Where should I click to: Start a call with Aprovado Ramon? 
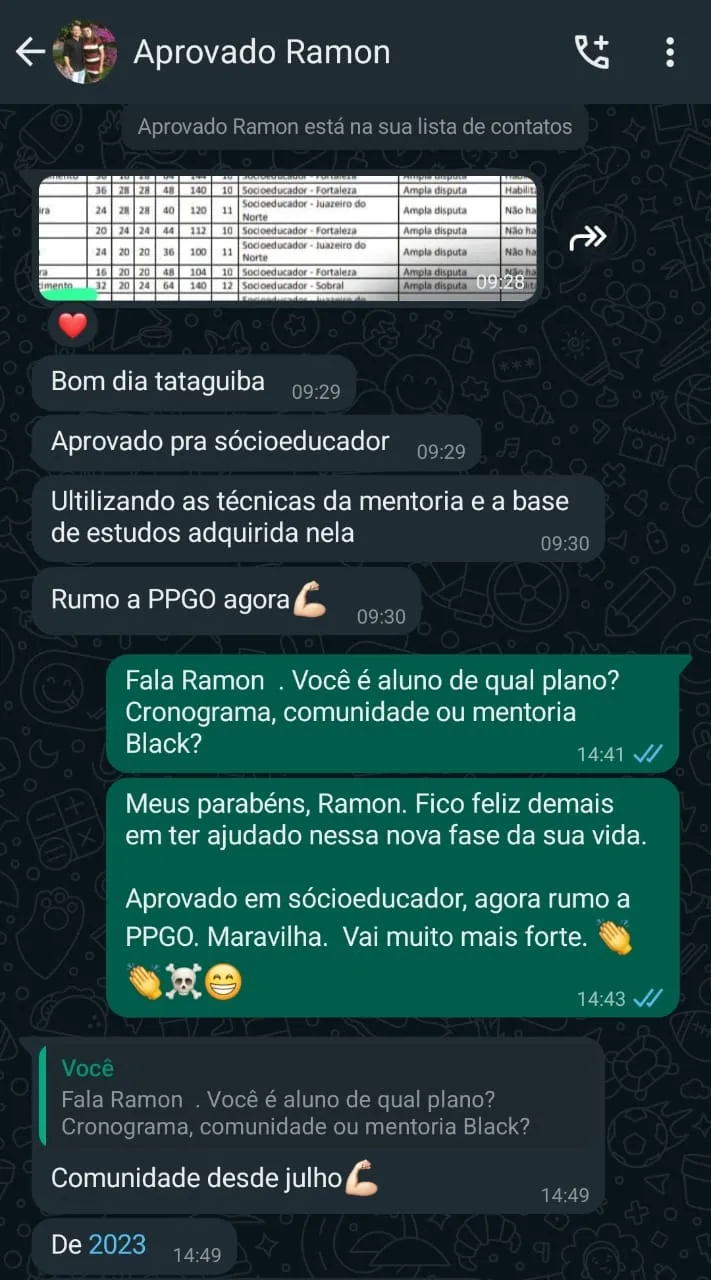tap(591, 52)
